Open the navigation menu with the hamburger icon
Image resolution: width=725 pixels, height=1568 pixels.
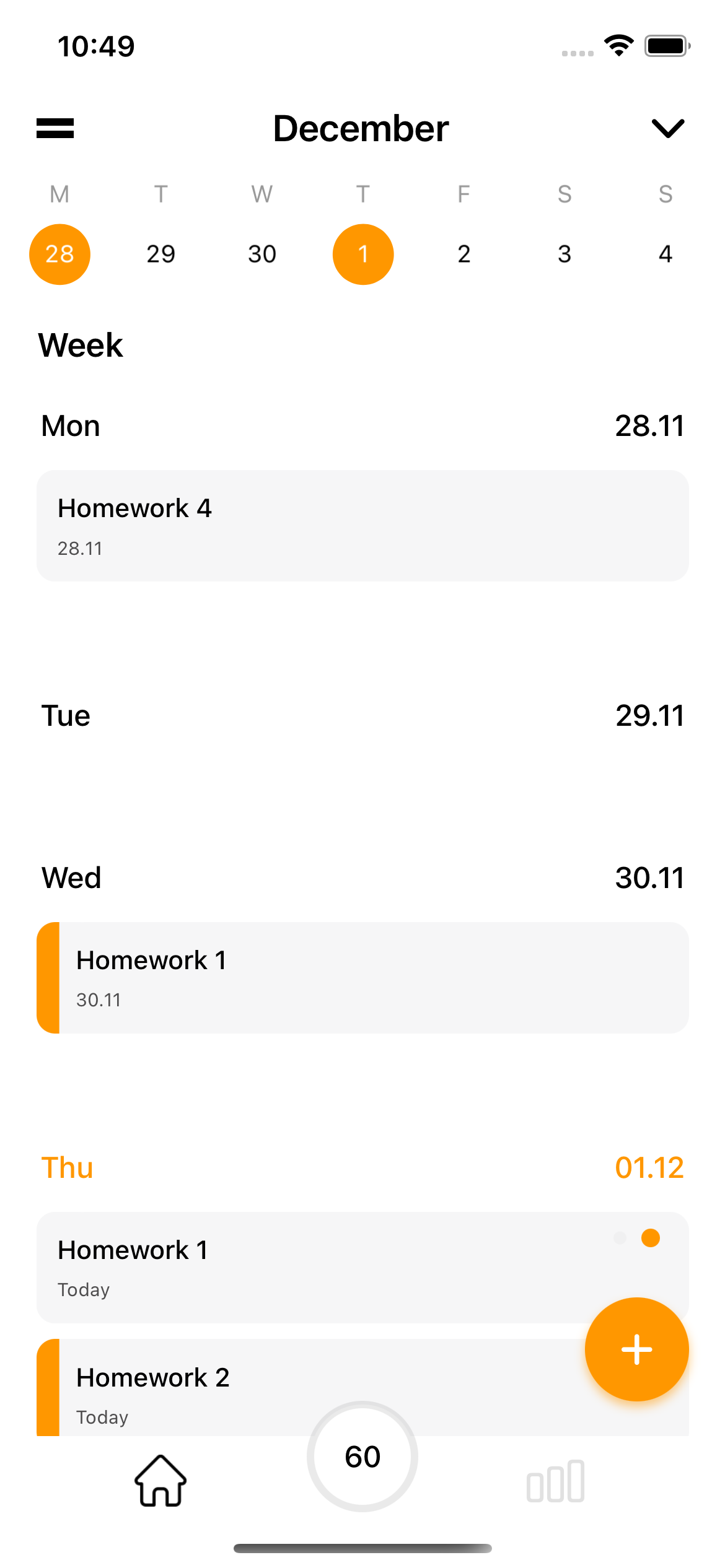click(x=55, y=128)
